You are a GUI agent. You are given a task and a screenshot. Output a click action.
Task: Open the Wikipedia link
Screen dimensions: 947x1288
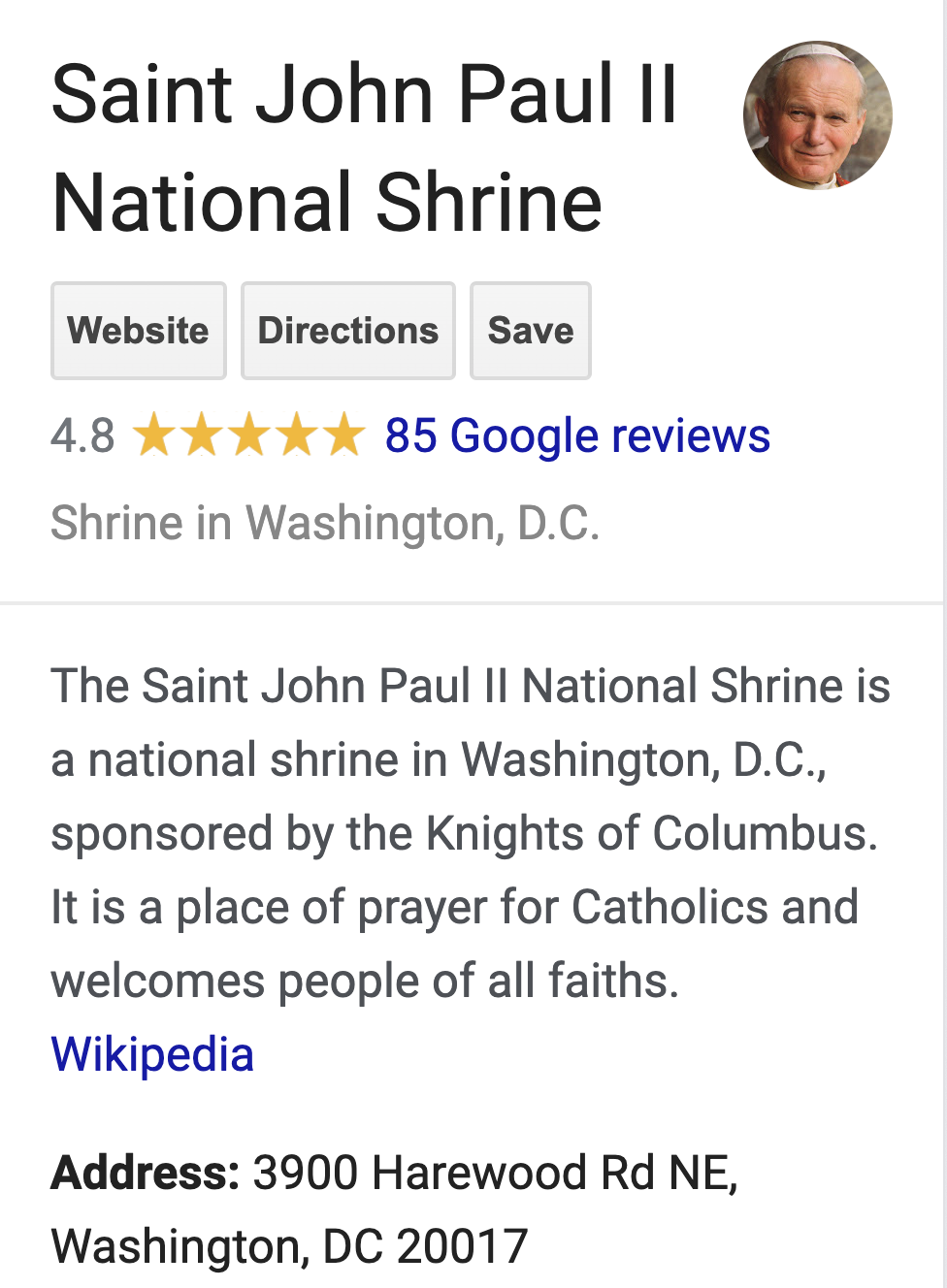152,1054
